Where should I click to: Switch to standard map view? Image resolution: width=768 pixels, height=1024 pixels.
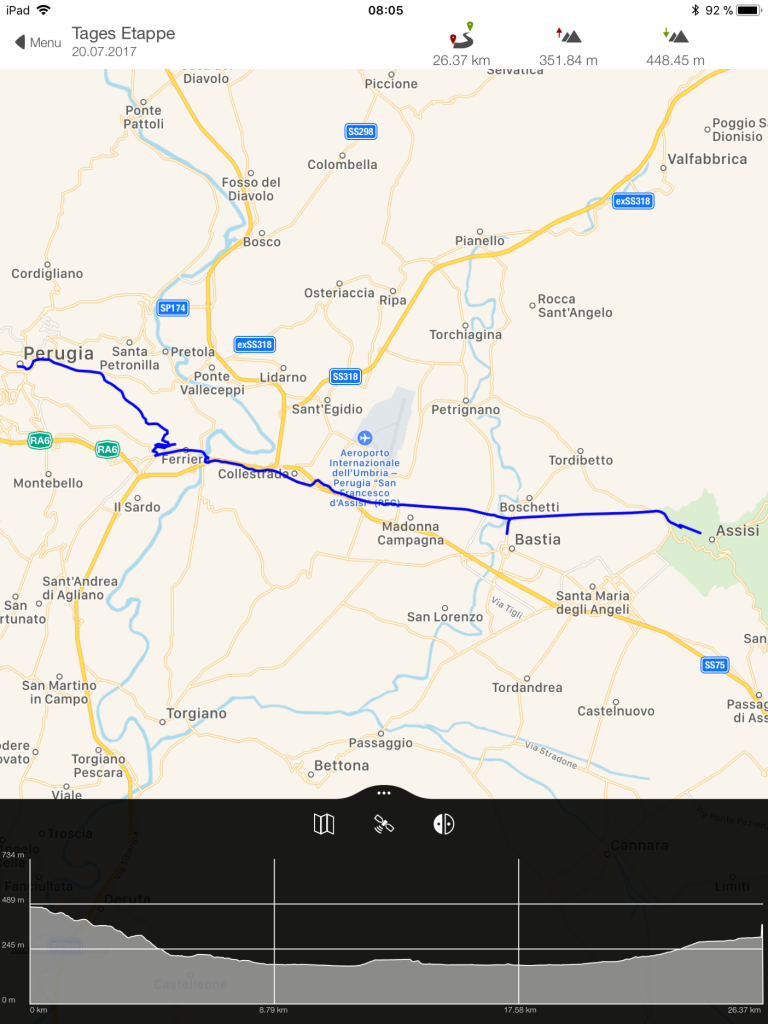[x=324, y=824]
